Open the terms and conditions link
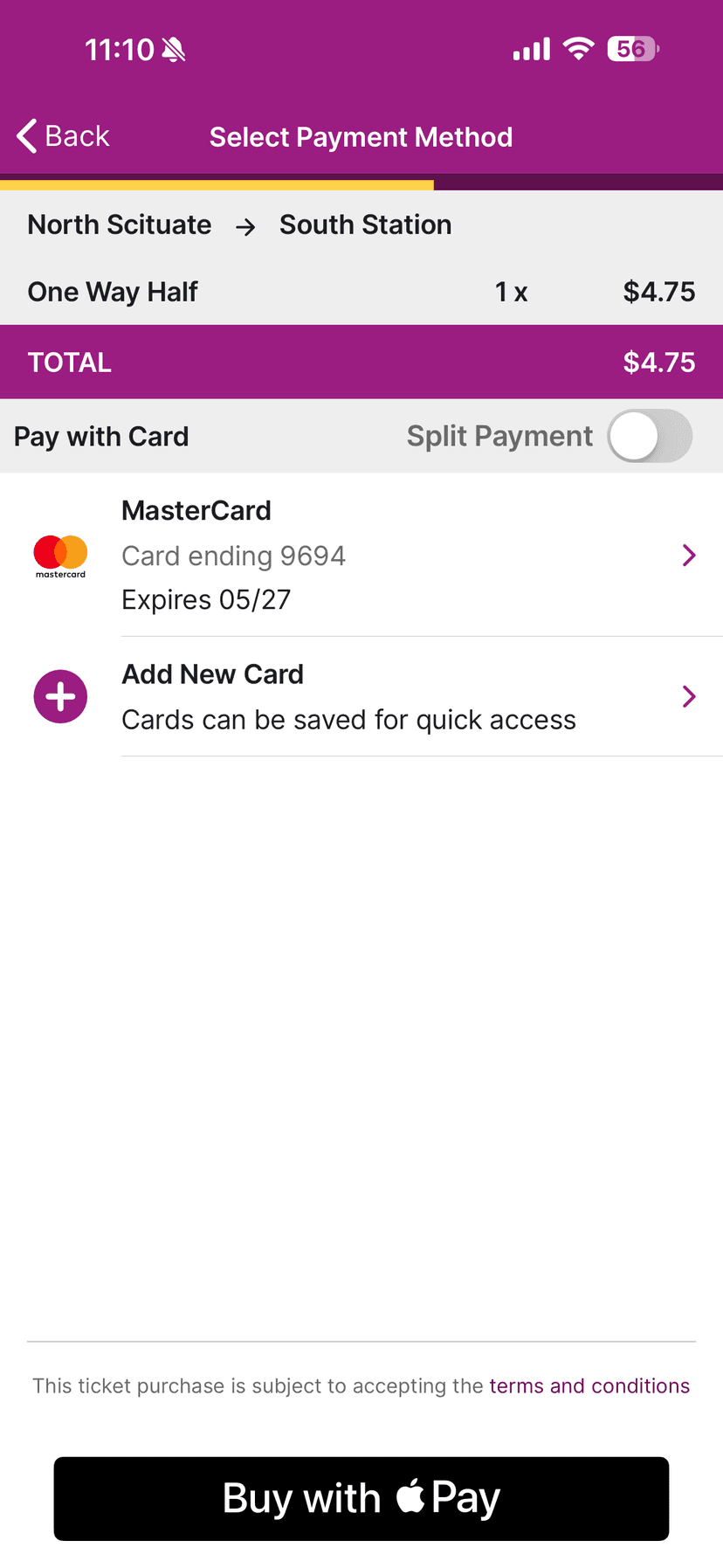723x1568 pixels. [x=589, y=1385]
